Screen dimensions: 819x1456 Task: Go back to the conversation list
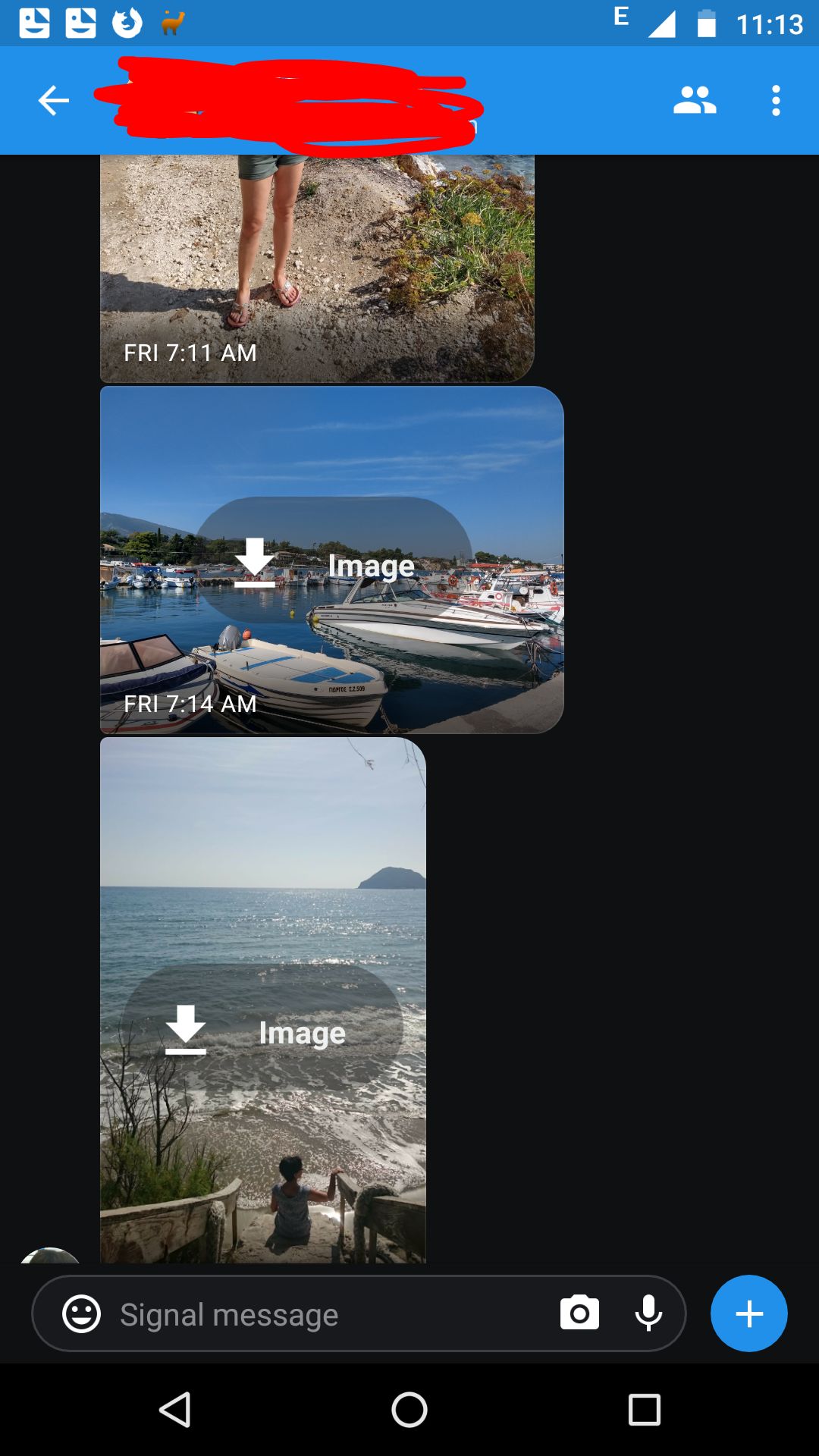53,100
